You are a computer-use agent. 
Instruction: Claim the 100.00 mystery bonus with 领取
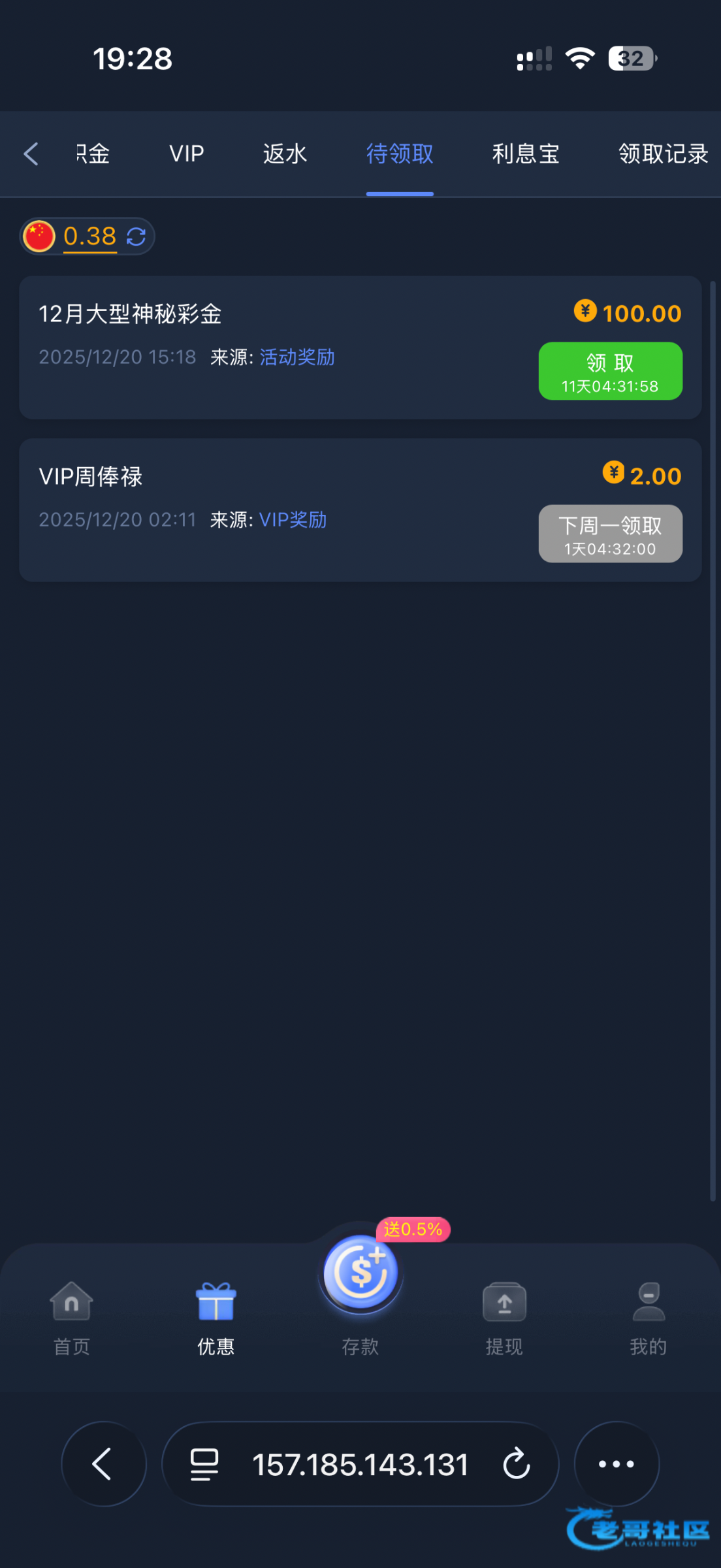tap(610, 371)
